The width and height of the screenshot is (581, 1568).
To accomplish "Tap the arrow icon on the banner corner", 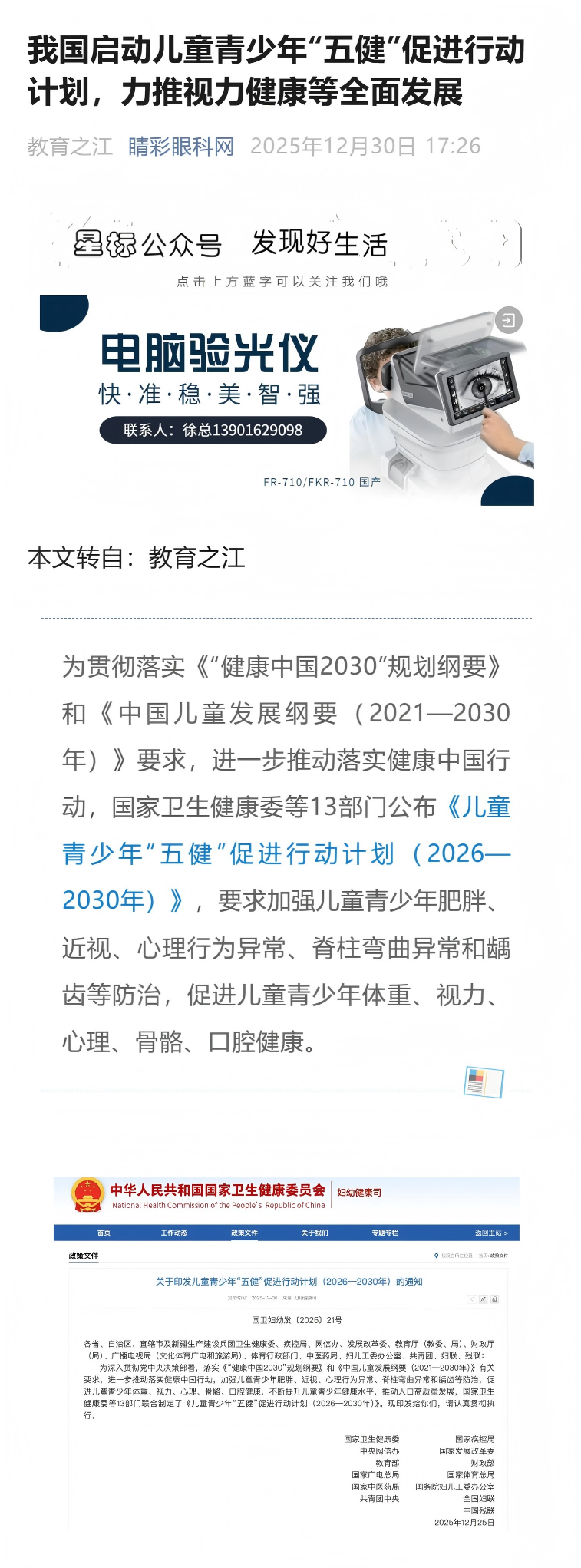I will pyautogui.click(x=508, y=319).
